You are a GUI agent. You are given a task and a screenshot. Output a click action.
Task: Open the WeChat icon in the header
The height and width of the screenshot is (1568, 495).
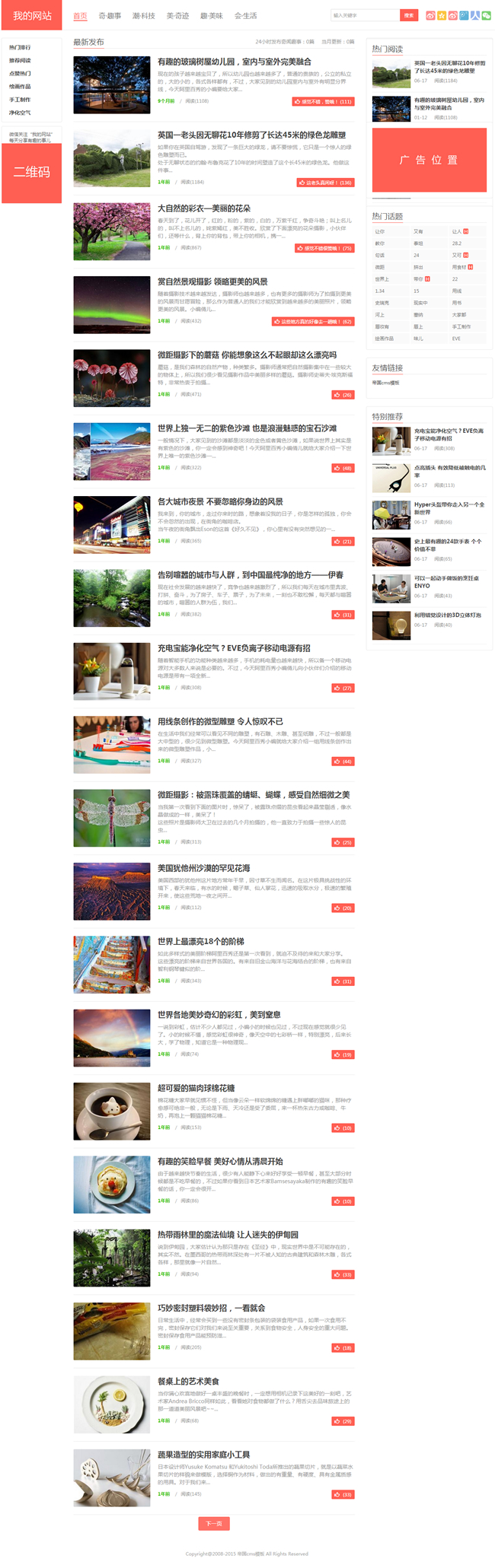coord(486,15)
